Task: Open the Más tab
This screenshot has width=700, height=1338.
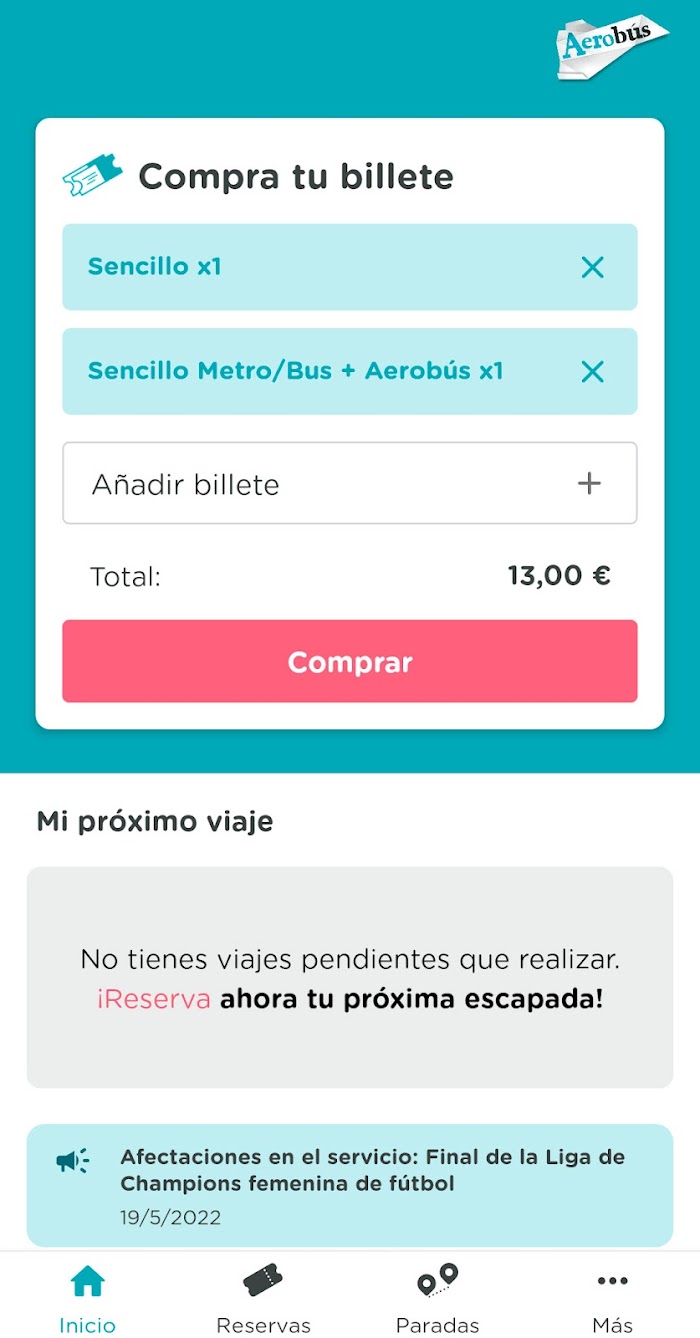Action: (x=612, y=1298)
